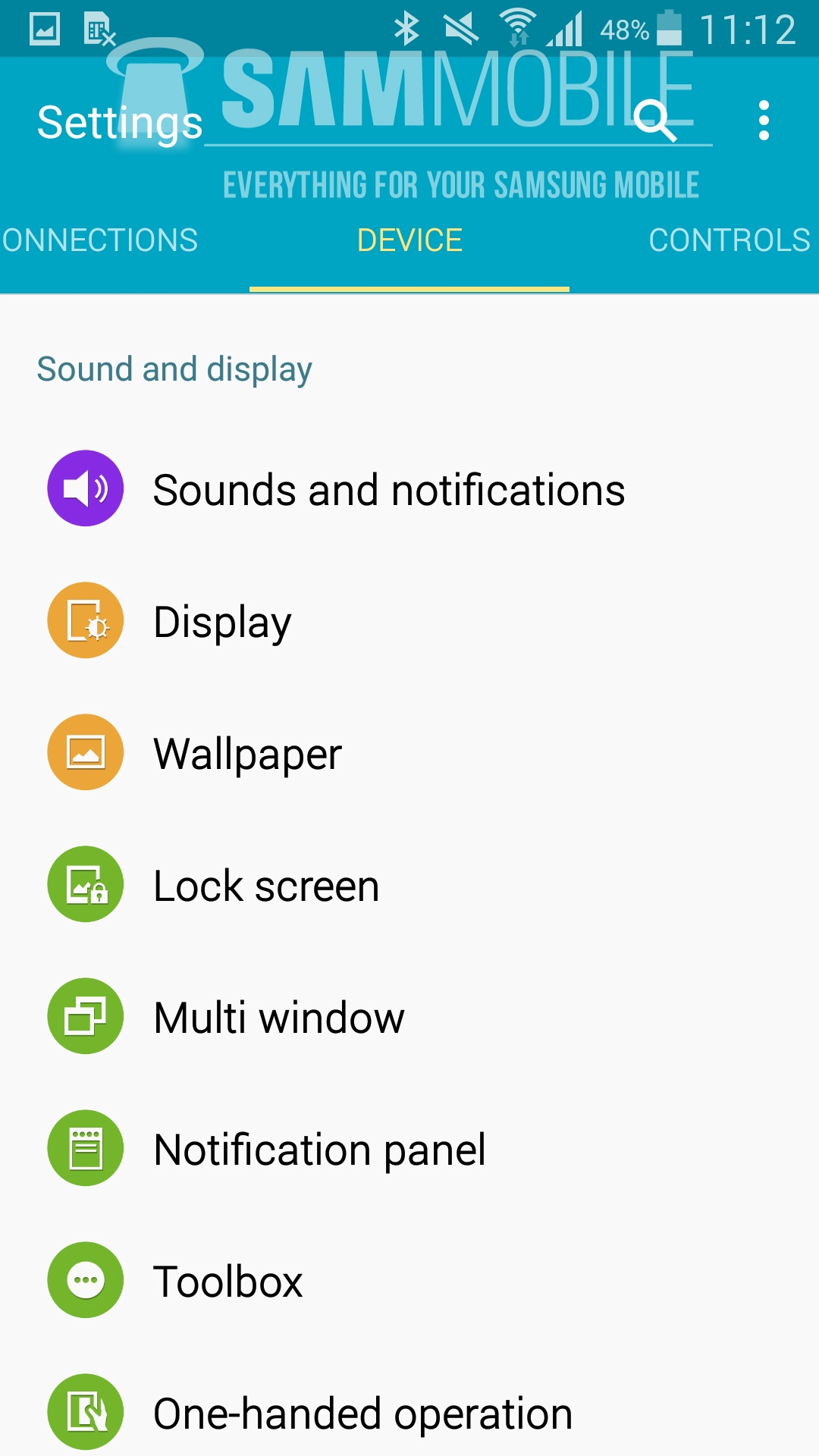Viewport: 819px width, 1456px height.
Task: Switch to the Connections tab
Action: (x=100, y=240)
